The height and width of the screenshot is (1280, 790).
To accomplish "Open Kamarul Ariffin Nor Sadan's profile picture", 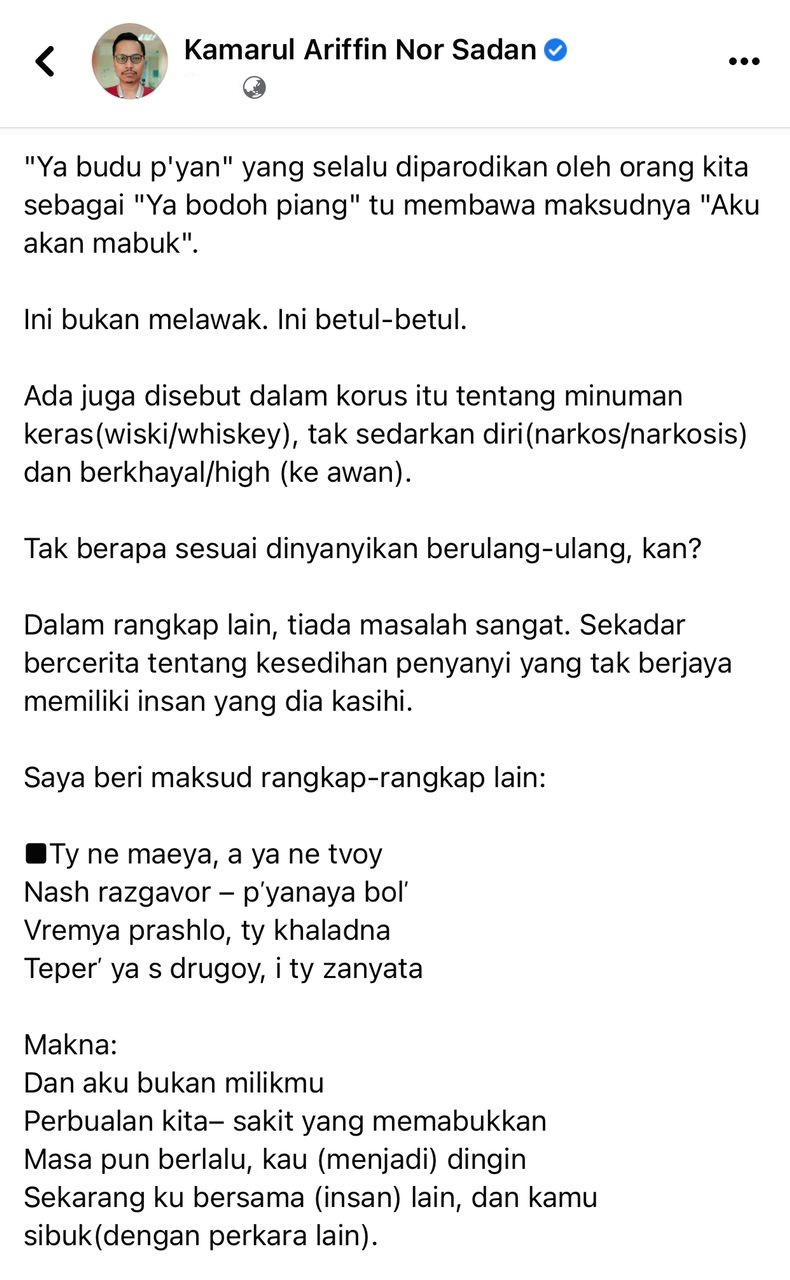I will tap(130, 62).
